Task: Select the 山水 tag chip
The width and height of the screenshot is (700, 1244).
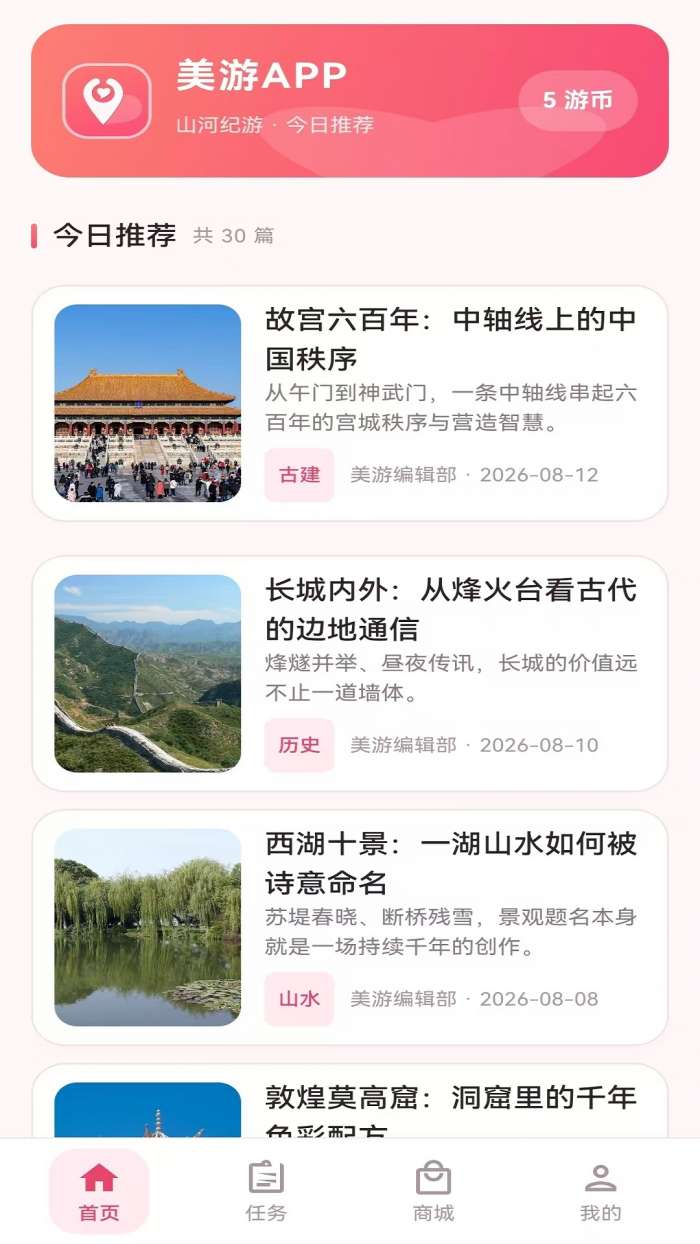Action: point(299,999)
